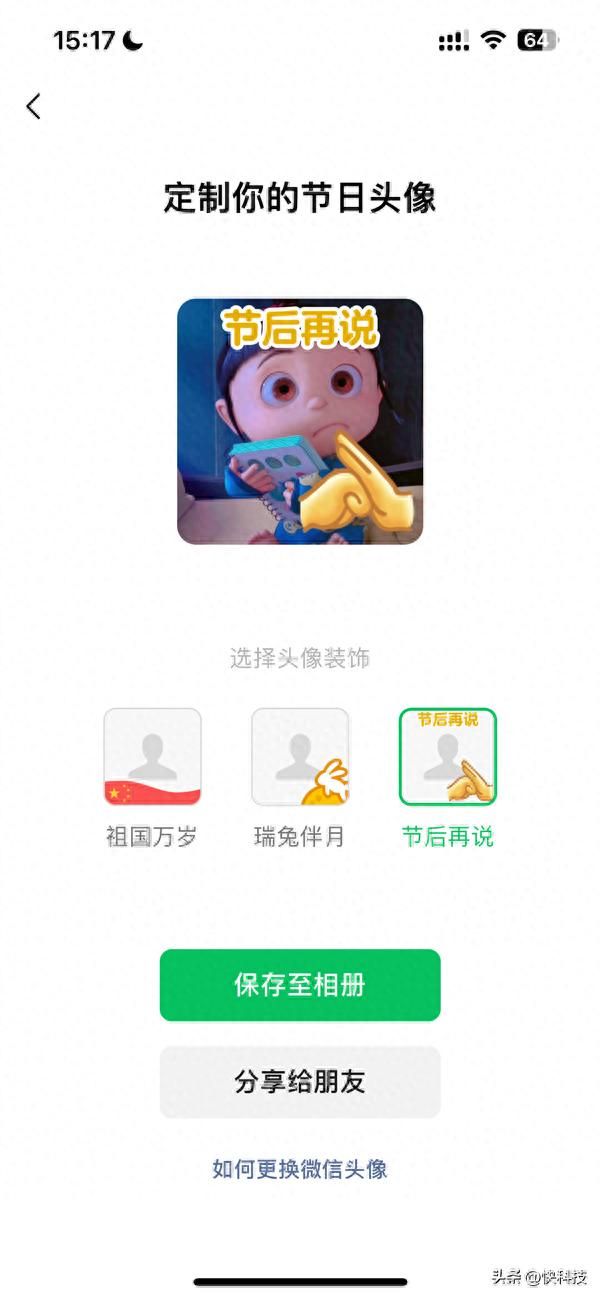
Task: Select the 祖国万岁 avatar decoration
Action: 152,757
